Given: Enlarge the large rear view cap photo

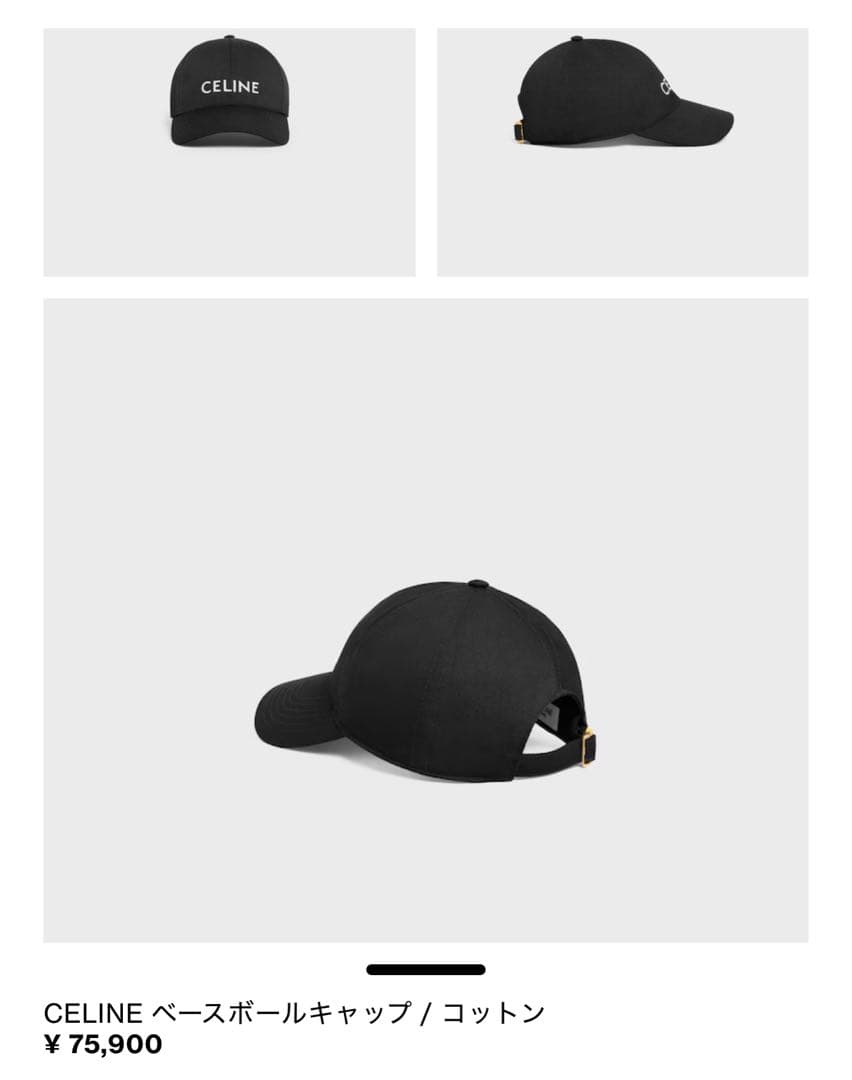Looking at the screenshot, I should click(425, 620).
